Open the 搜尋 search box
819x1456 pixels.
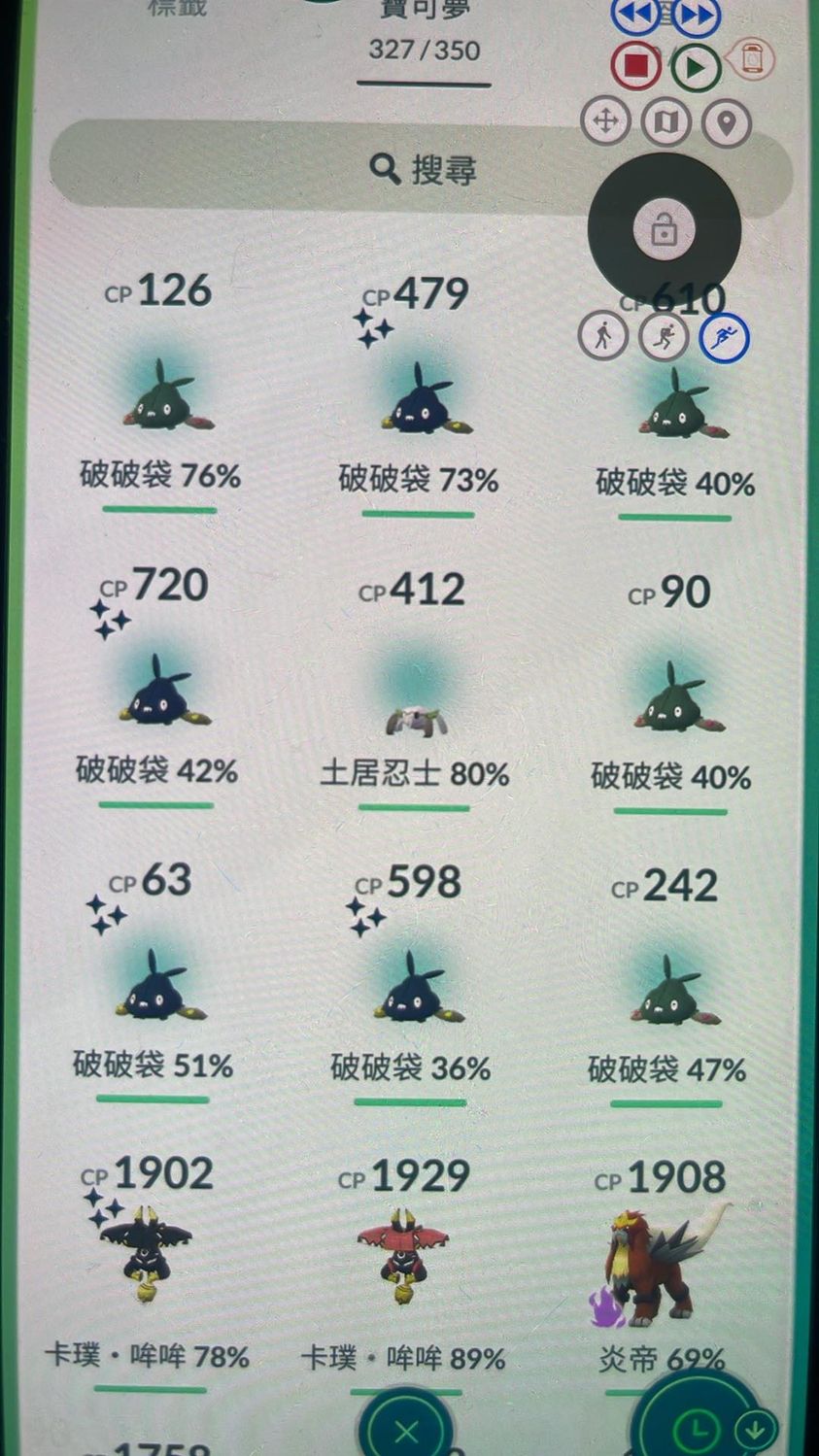[423, 169]
